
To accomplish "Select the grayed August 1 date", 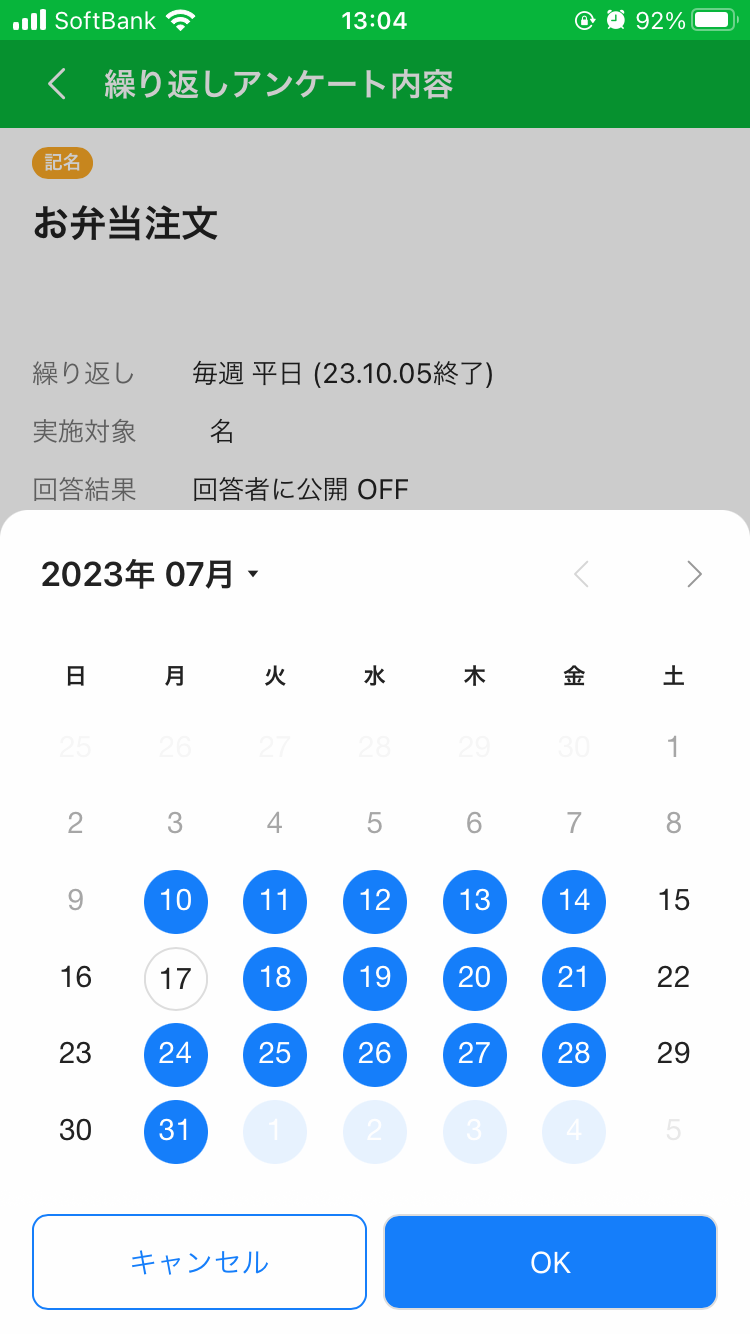I will point(274,1131).
